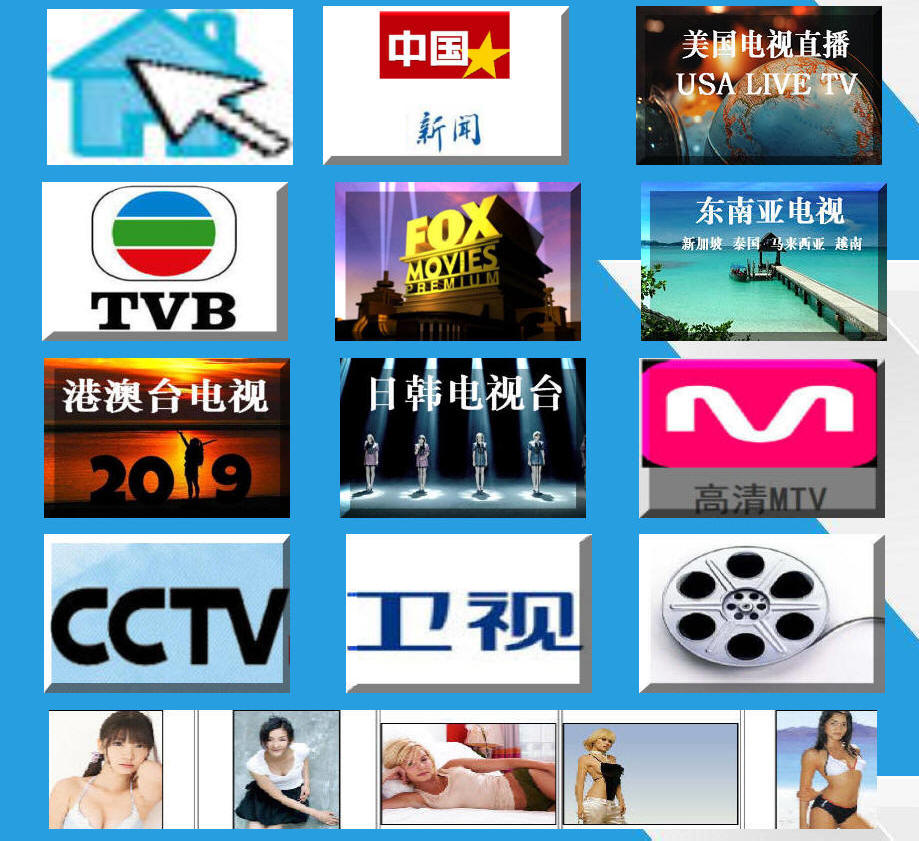Open 美国电视直播 USA LIVE TV

[x=759, y=85]
